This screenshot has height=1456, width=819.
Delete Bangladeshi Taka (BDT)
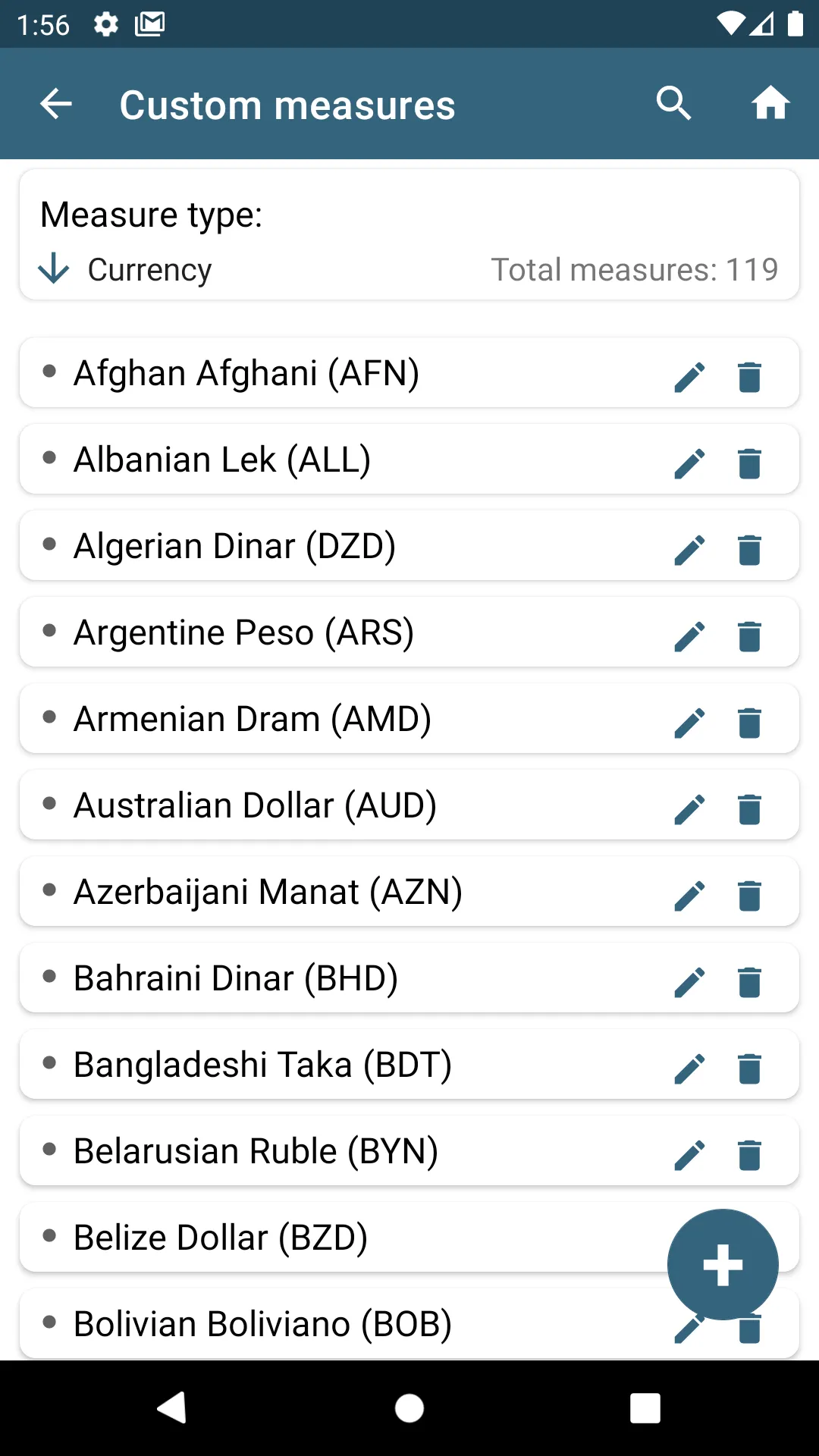tap(749, 1068)
